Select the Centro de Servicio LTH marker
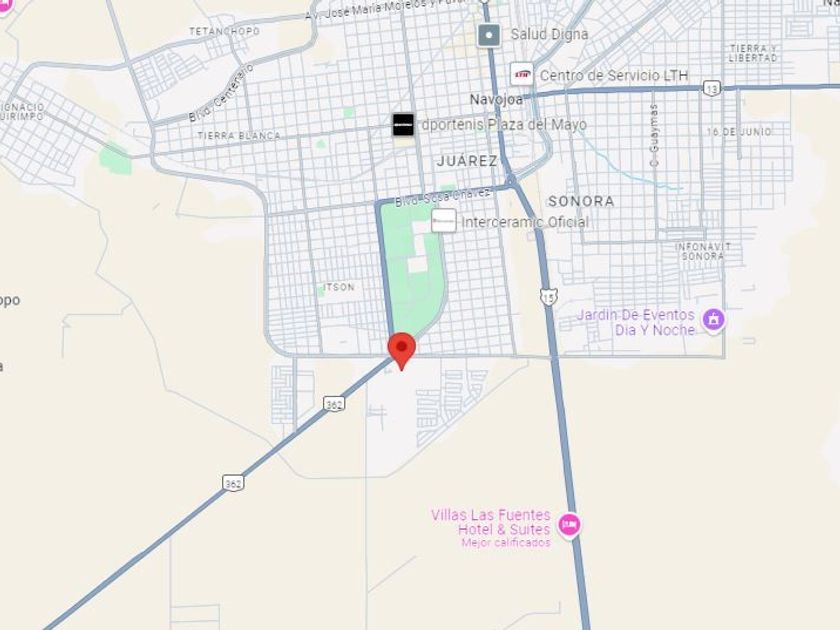840x630 pixels. (522, 74)
